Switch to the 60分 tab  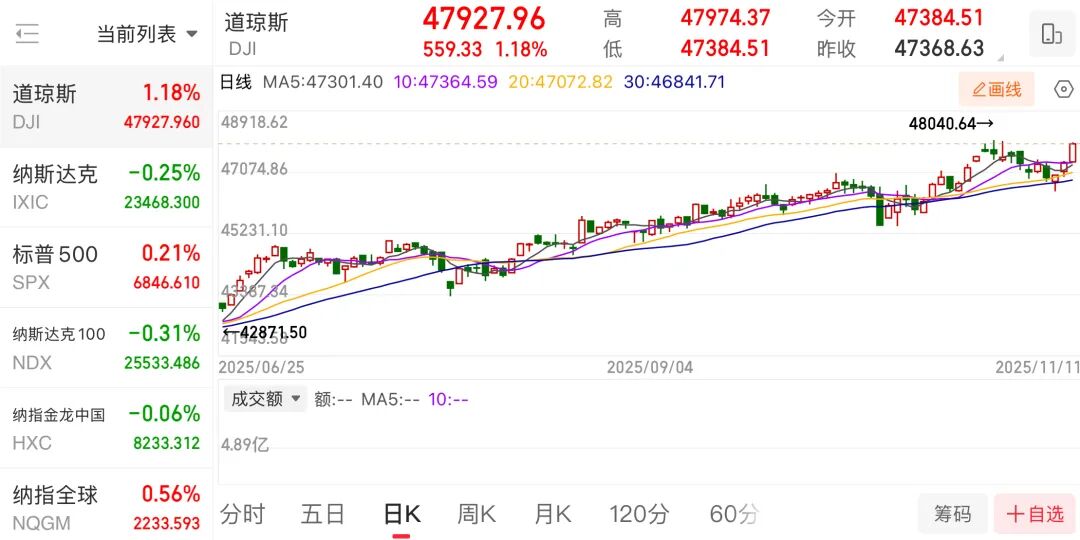point(733,515)
